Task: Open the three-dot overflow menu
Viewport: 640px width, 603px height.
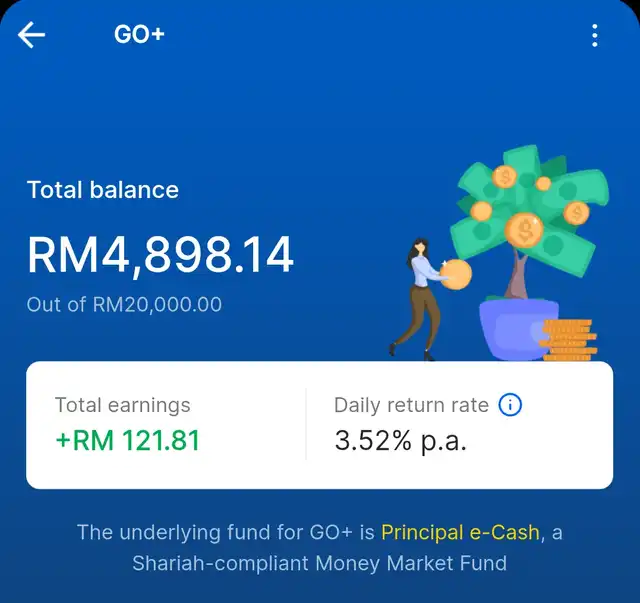Action: coord(595,36)
